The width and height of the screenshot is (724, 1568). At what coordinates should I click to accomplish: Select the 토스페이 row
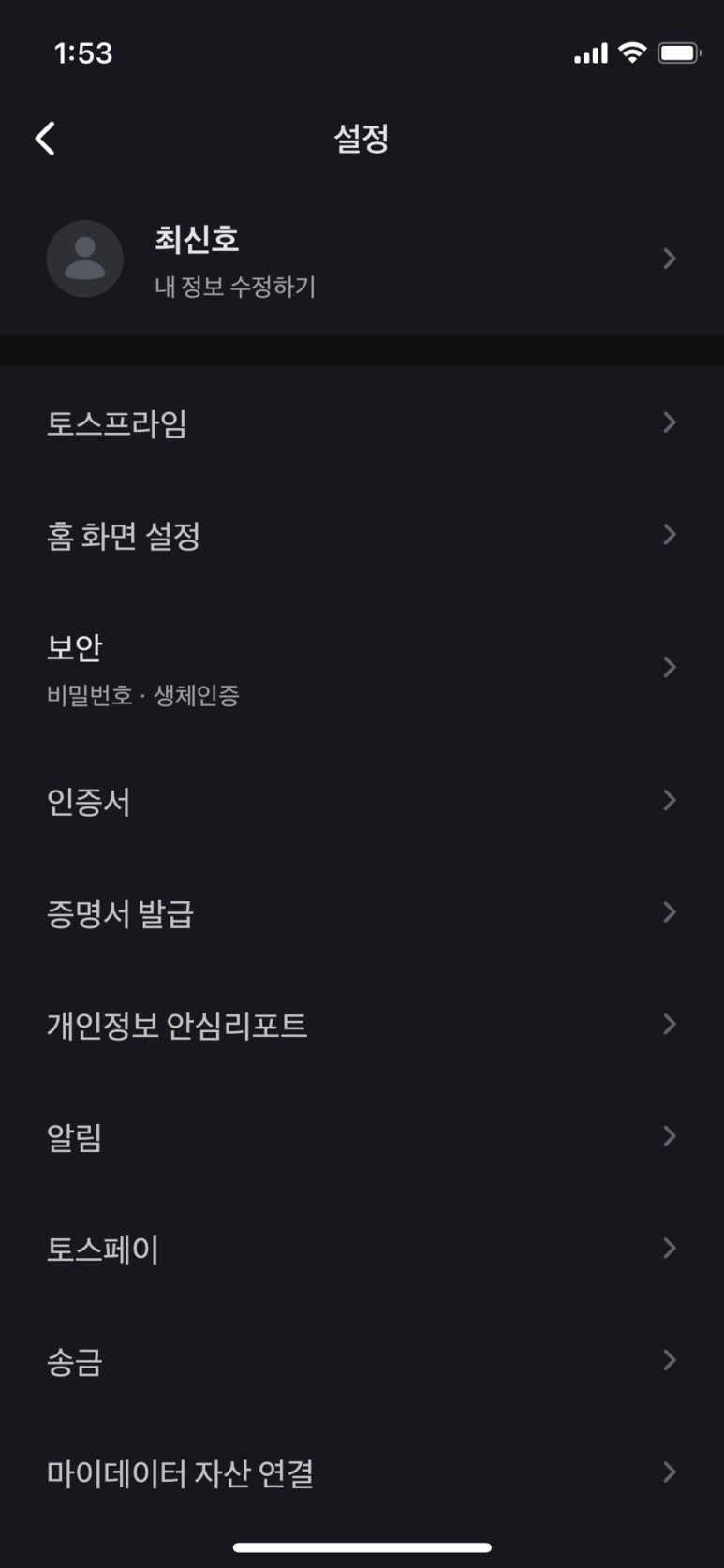click(362, 1249)
